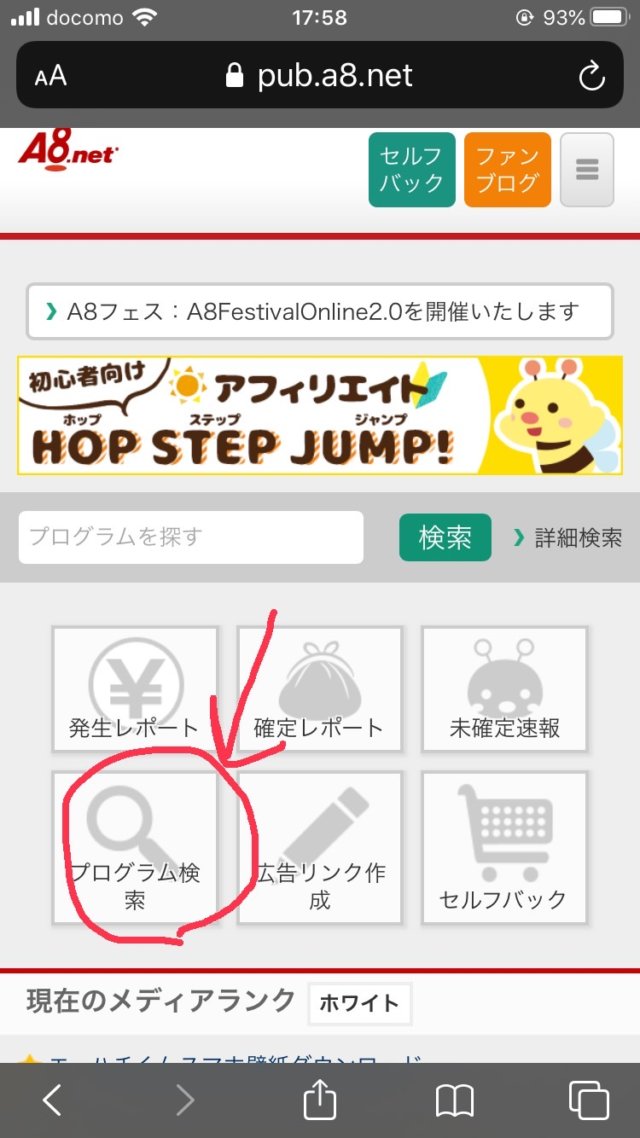The height and width of the screenshot is (1138, 640).
Task: Open the 確定レポート tile
Action: click(319, 689)
